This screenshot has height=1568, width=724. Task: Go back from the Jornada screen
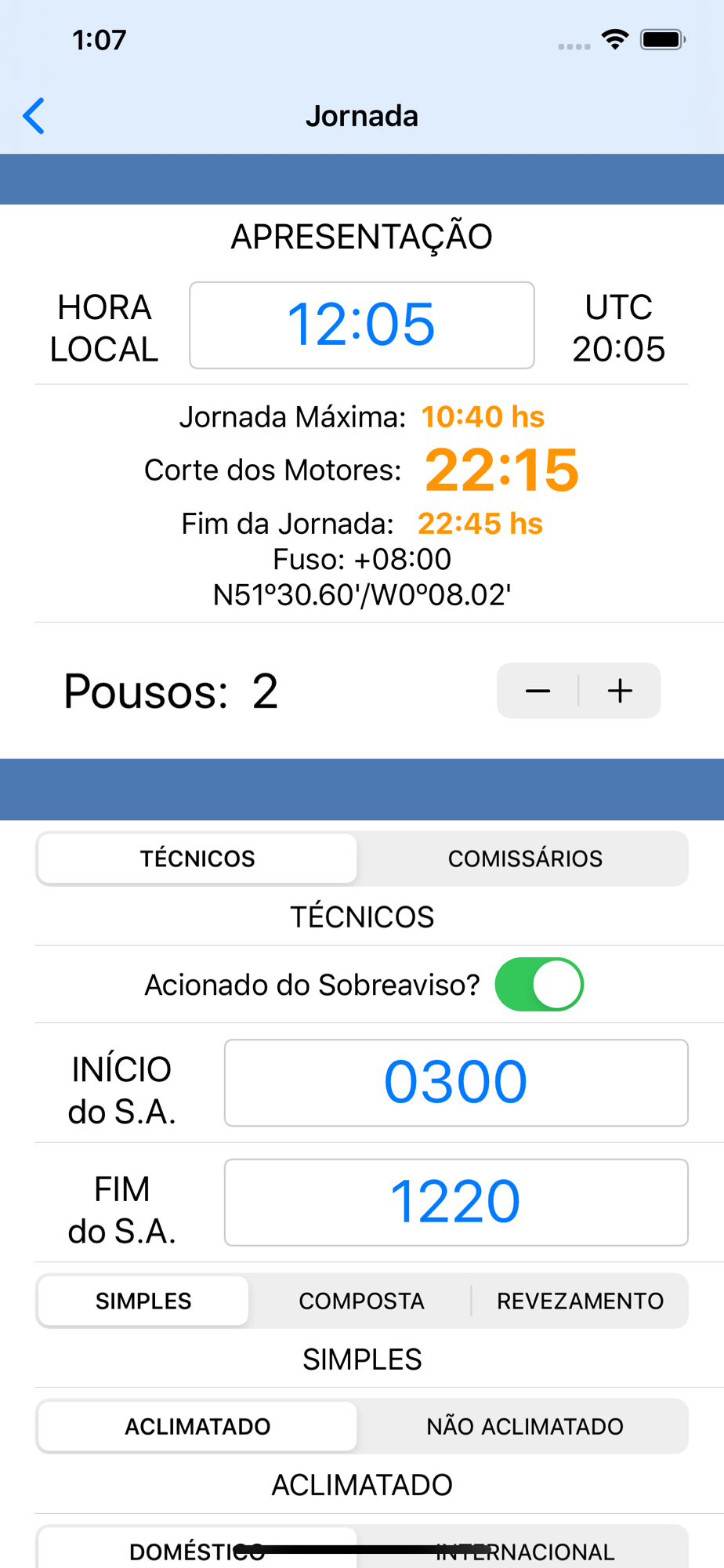click(34, 116)
